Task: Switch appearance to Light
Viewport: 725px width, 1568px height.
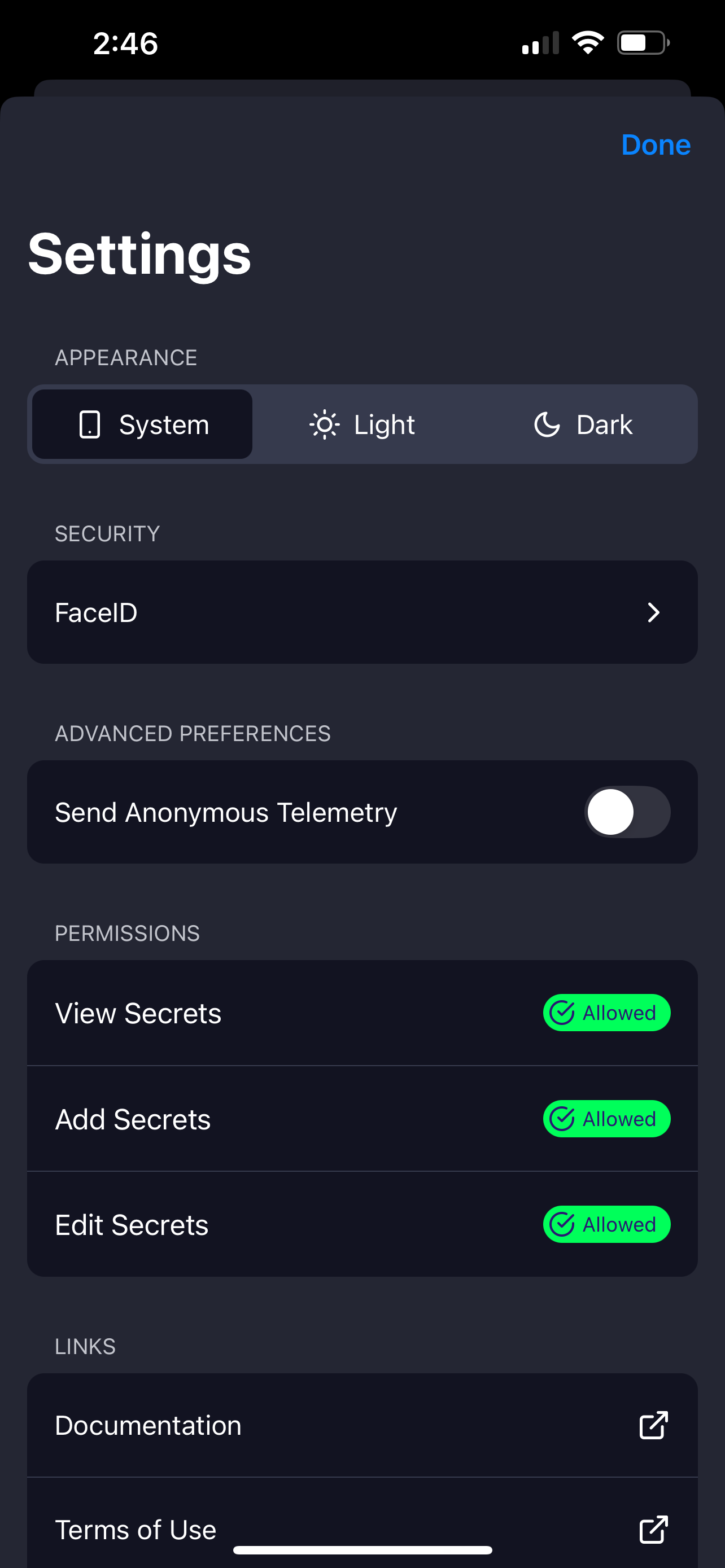Action: [x=363, y=424]
